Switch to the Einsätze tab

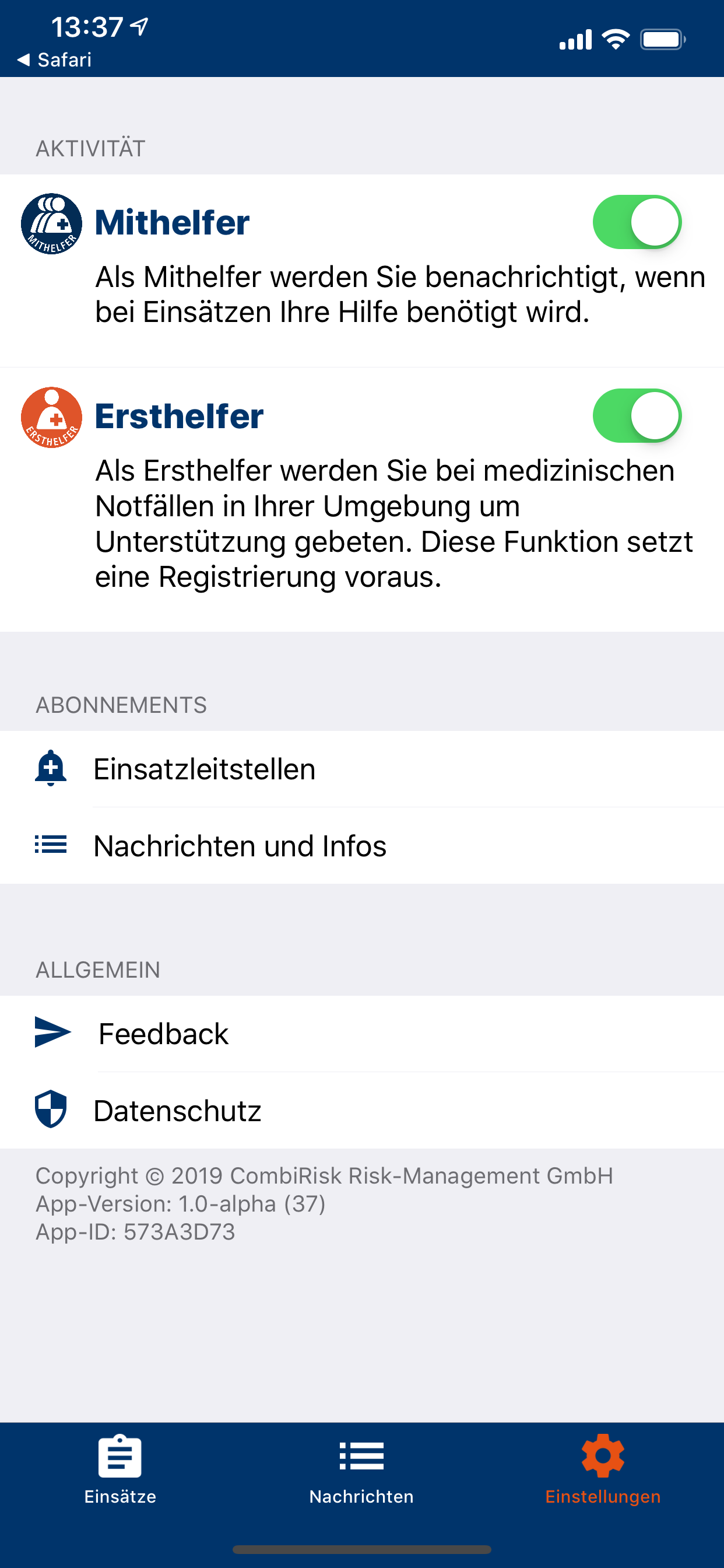pyautogui.click(x=121, y=1469)
